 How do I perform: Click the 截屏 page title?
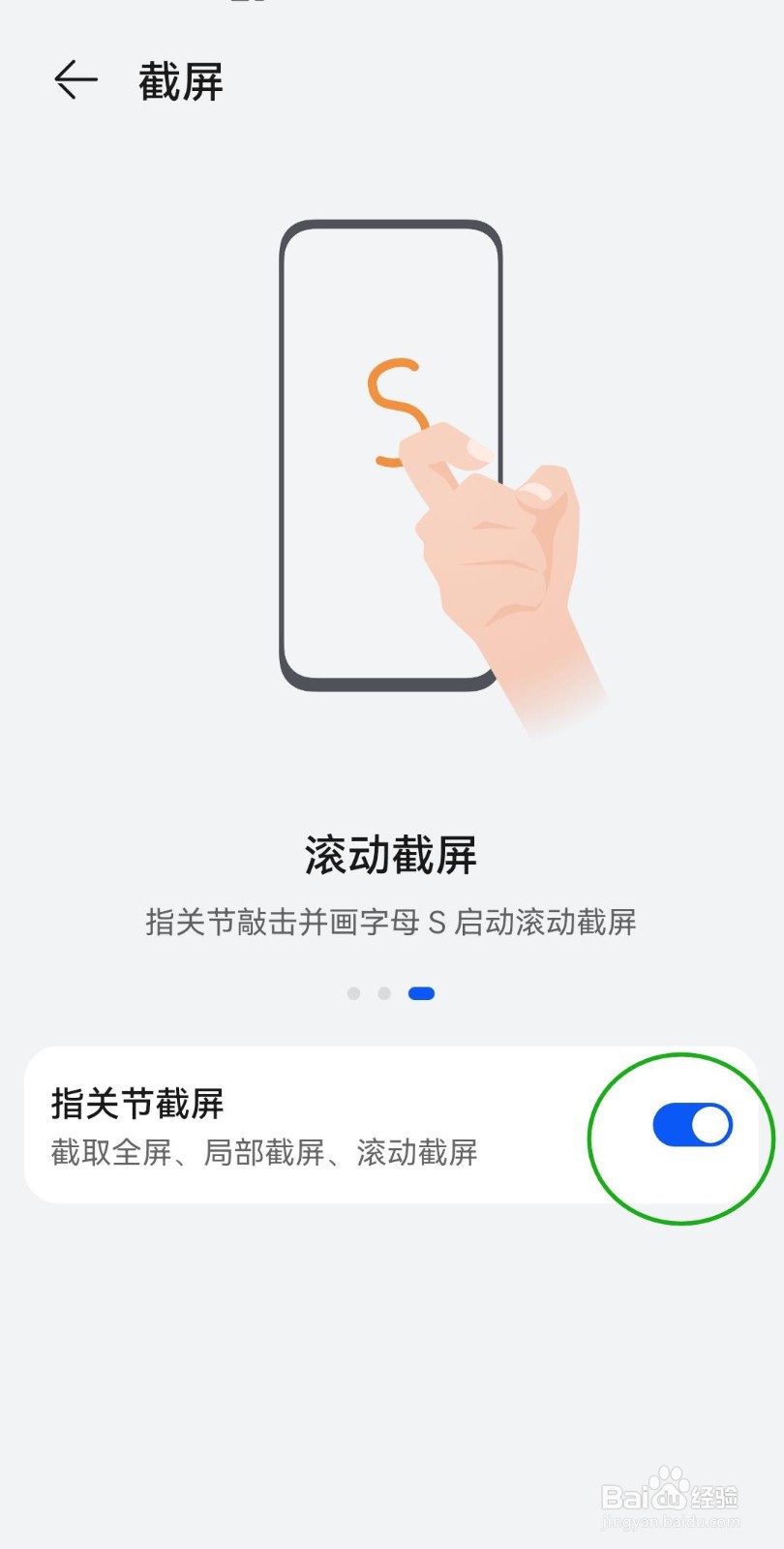(179, 81)
